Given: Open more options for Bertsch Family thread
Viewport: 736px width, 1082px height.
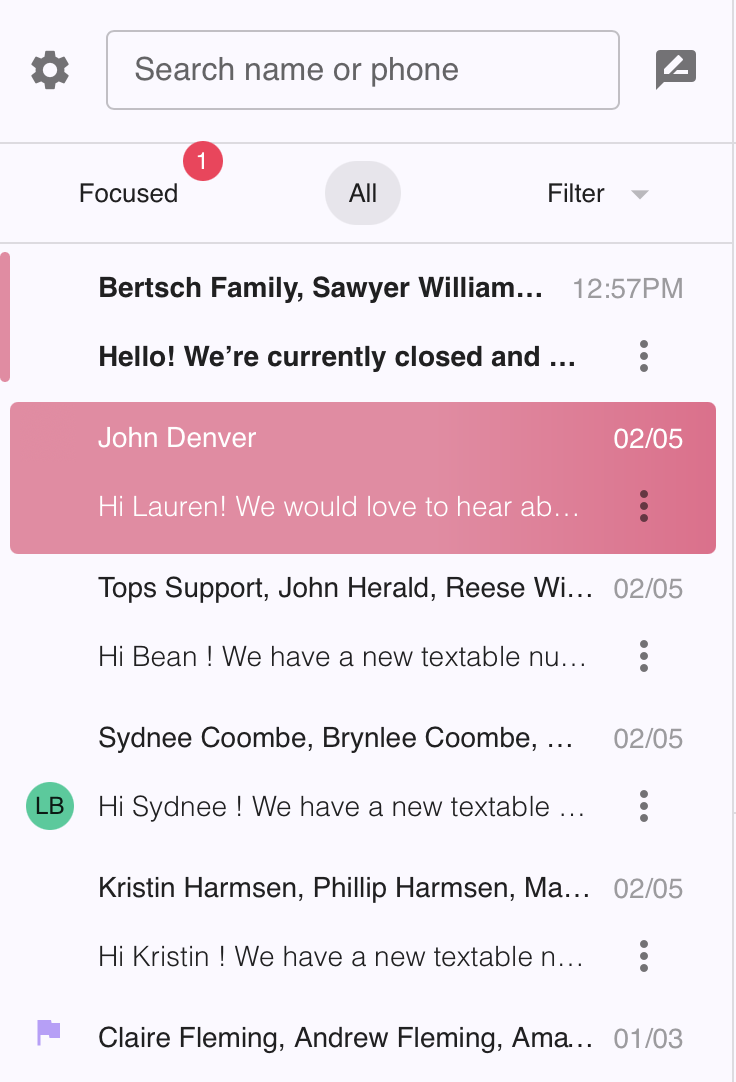Looking at the screenshot, I should pyautogui.click(x=644, y=356).
